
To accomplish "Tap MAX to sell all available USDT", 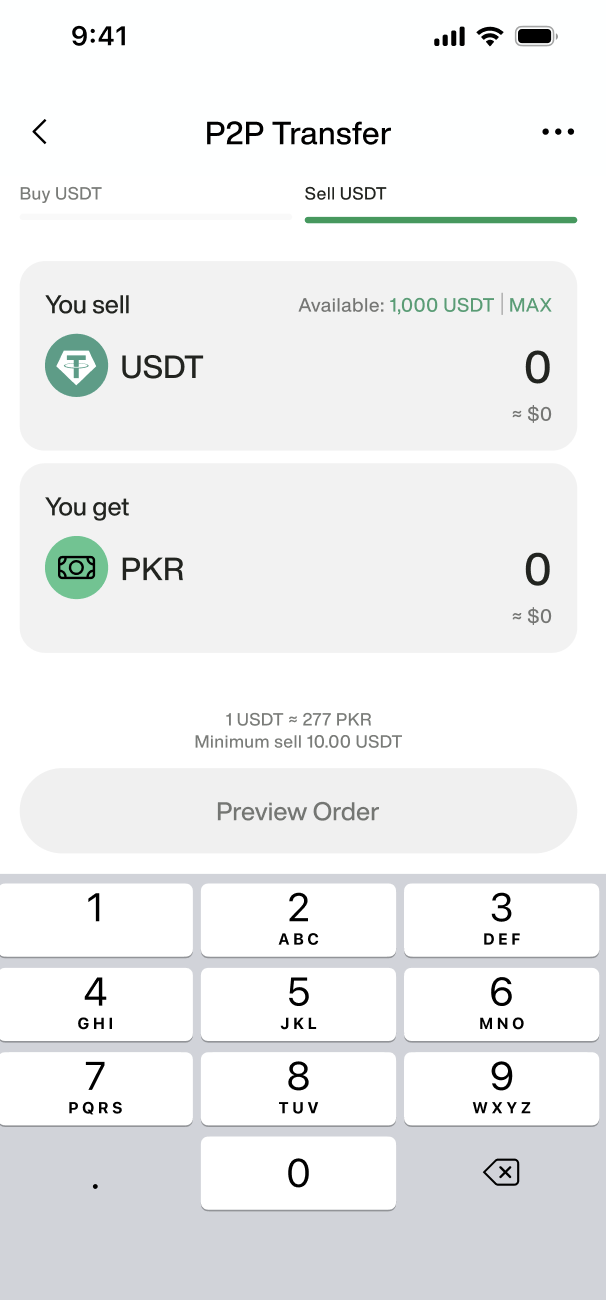I will [x=530, y=305].
